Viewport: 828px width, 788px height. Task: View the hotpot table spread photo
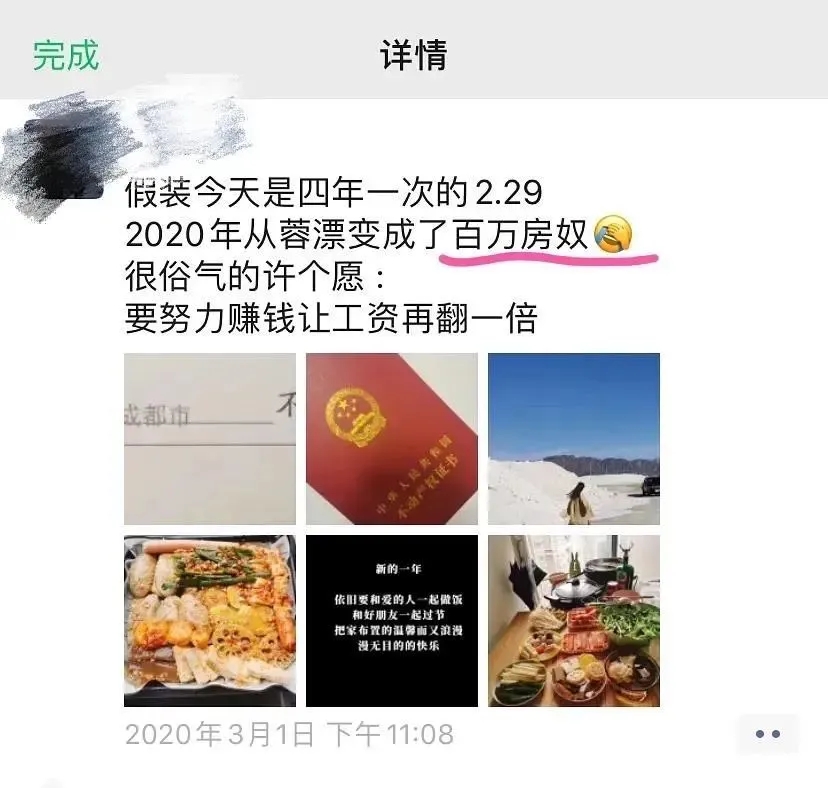point(574,621)
